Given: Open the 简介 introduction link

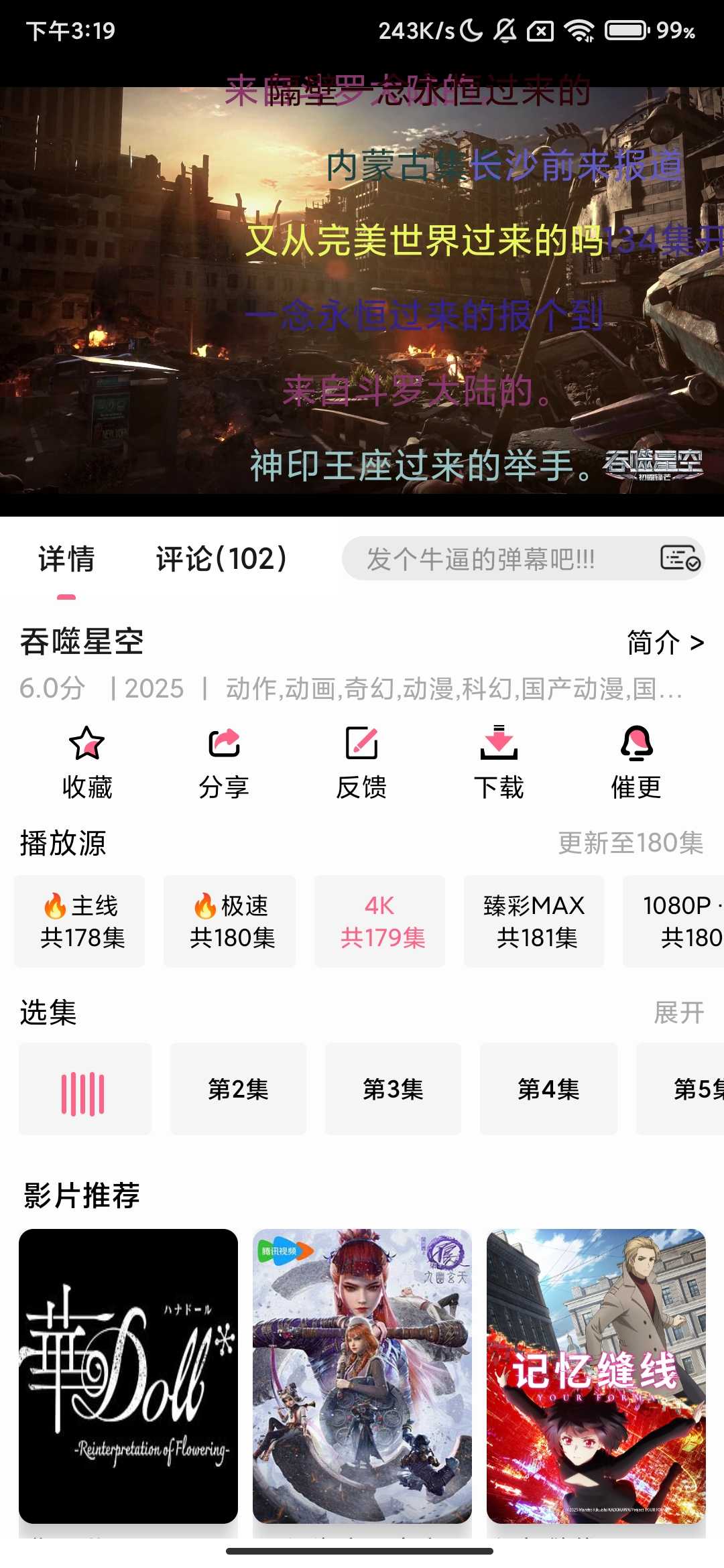Looking at the screenshot, I should (664, 643).
